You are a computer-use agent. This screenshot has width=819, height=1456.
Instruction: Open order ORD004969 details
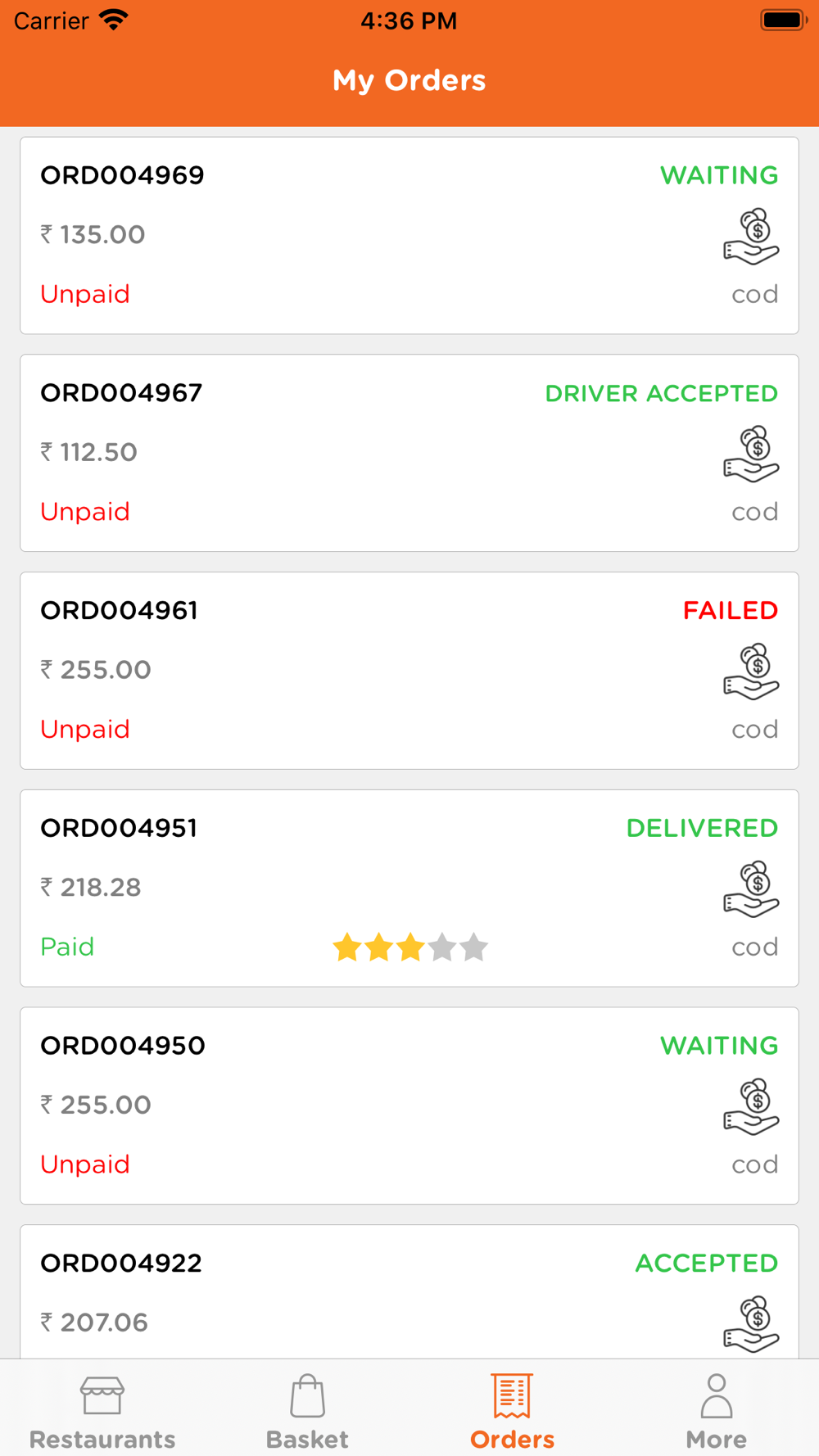(409, 235)
